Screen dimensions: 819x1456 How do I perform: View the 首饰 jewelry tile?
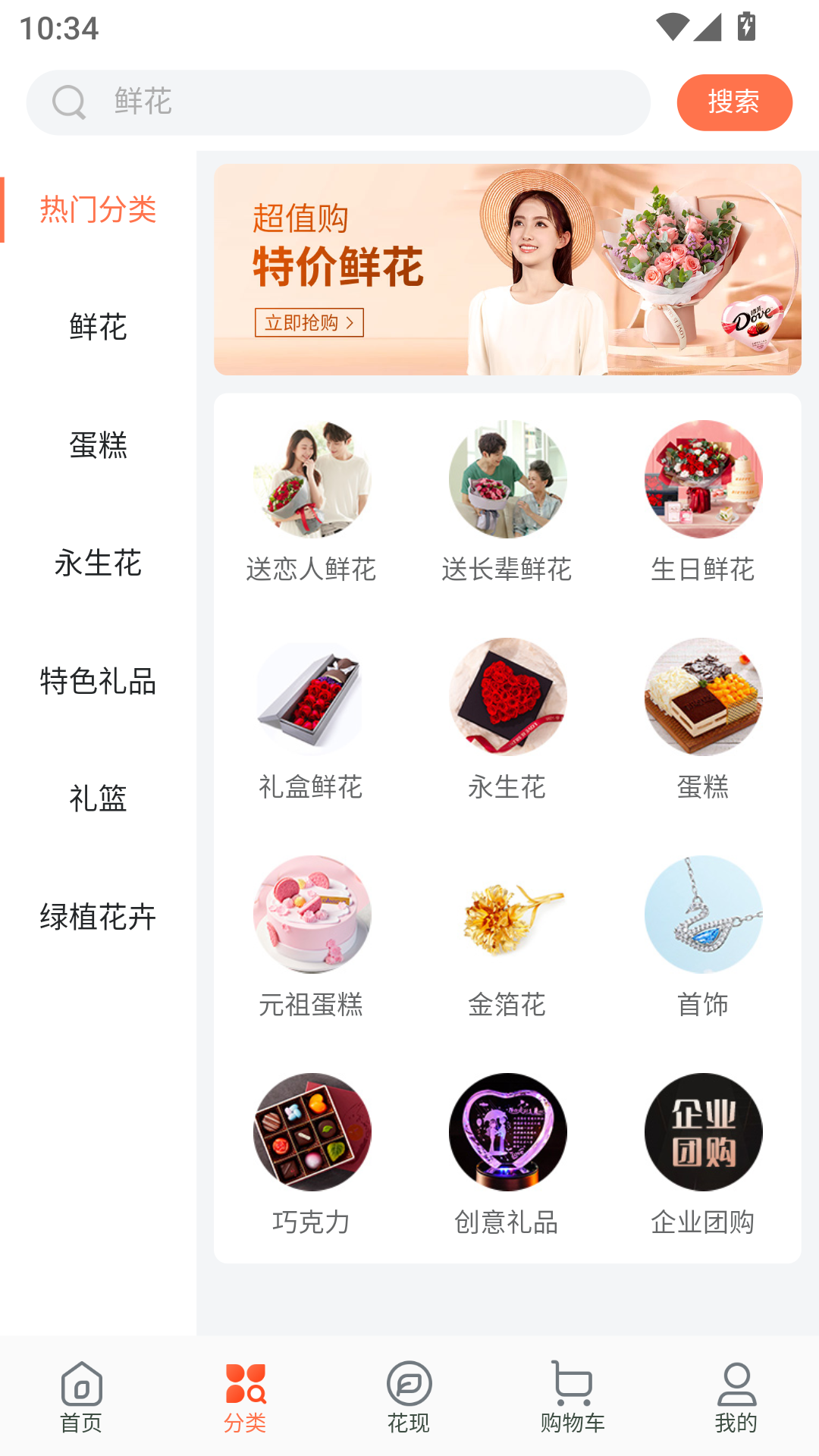pos(703,936)
